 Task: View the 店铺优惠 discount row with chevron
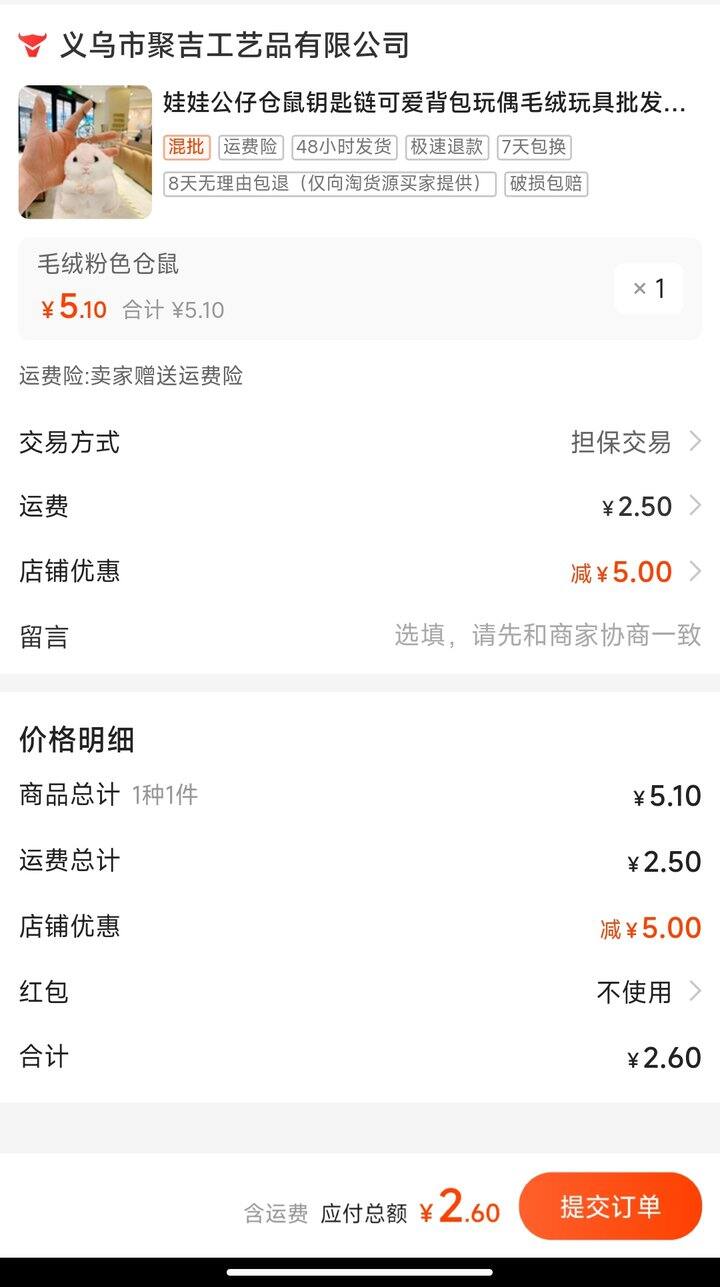360,572
